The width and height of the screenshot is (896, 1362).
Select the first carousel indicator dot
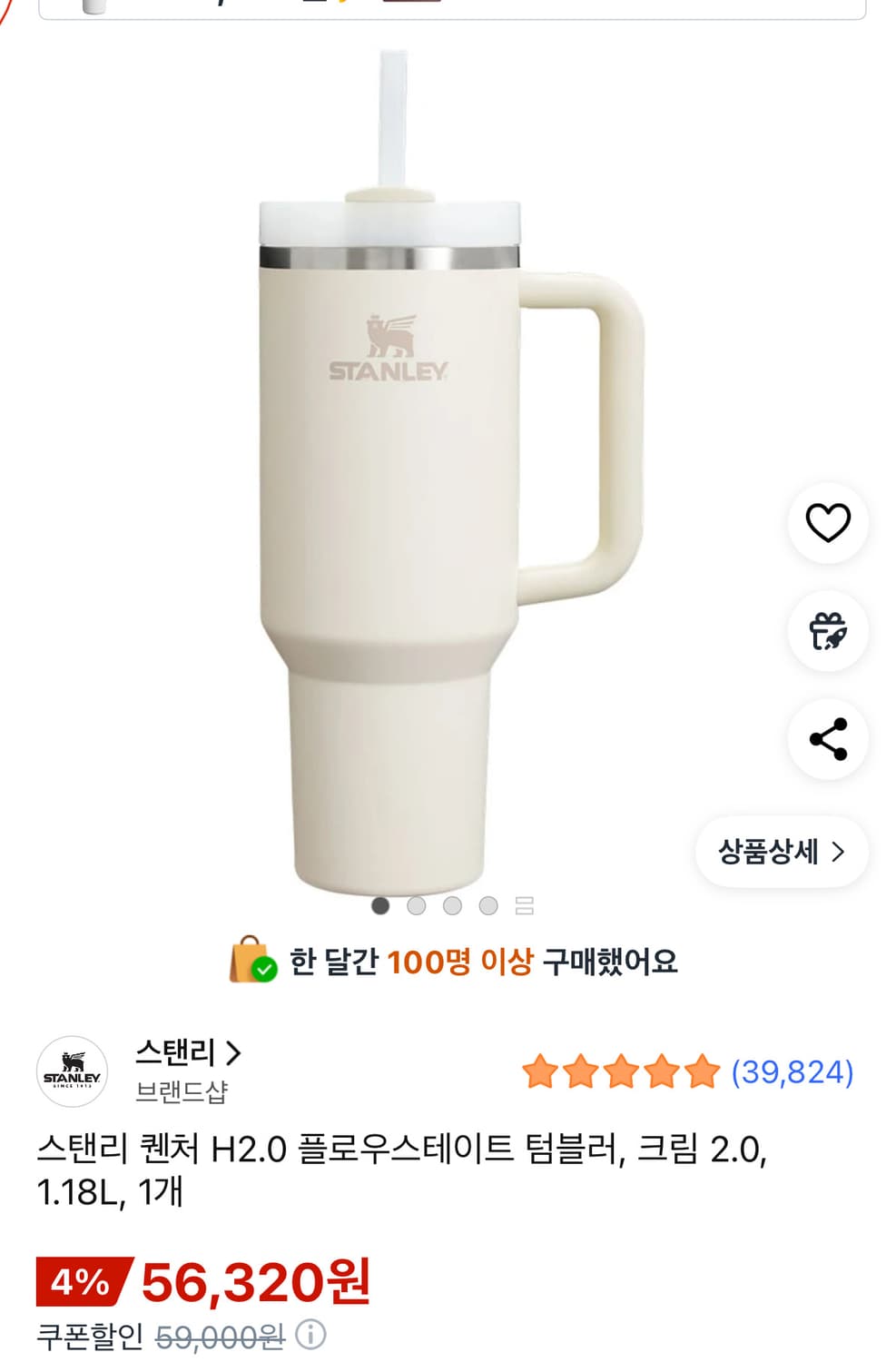381,904
